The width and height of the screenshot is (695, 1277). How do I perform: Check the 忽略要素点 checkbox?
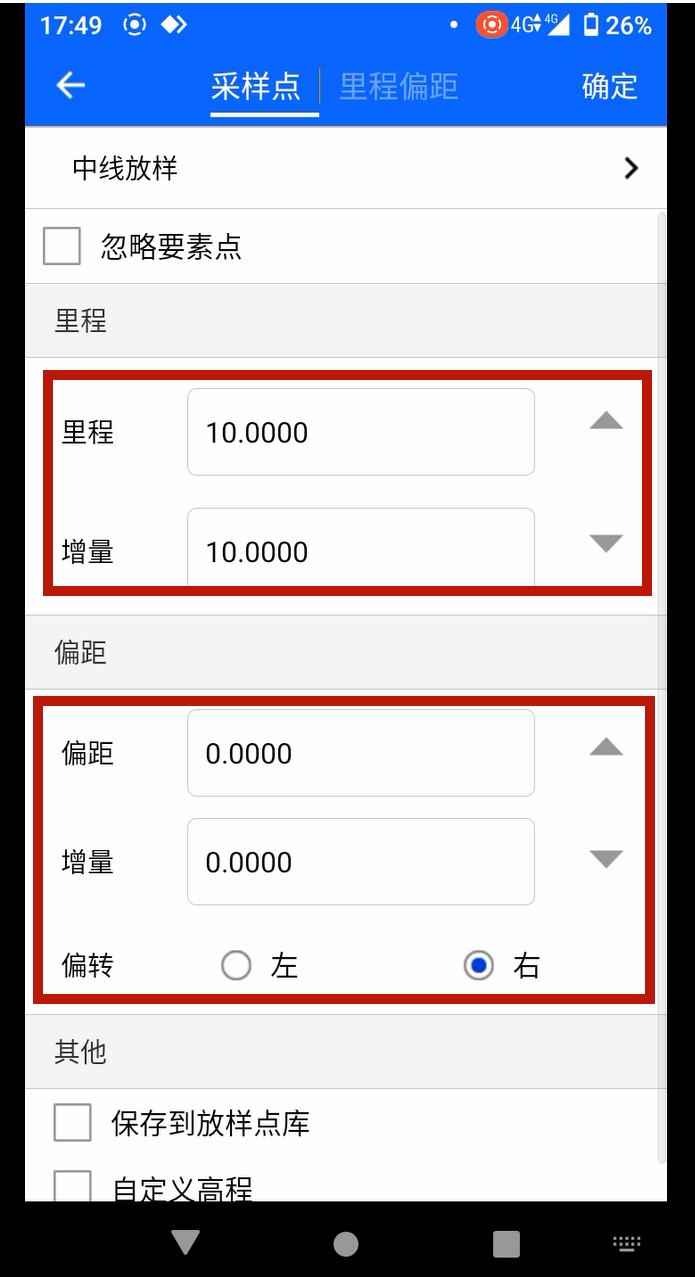pyautogui.click(x=62, y=246)
